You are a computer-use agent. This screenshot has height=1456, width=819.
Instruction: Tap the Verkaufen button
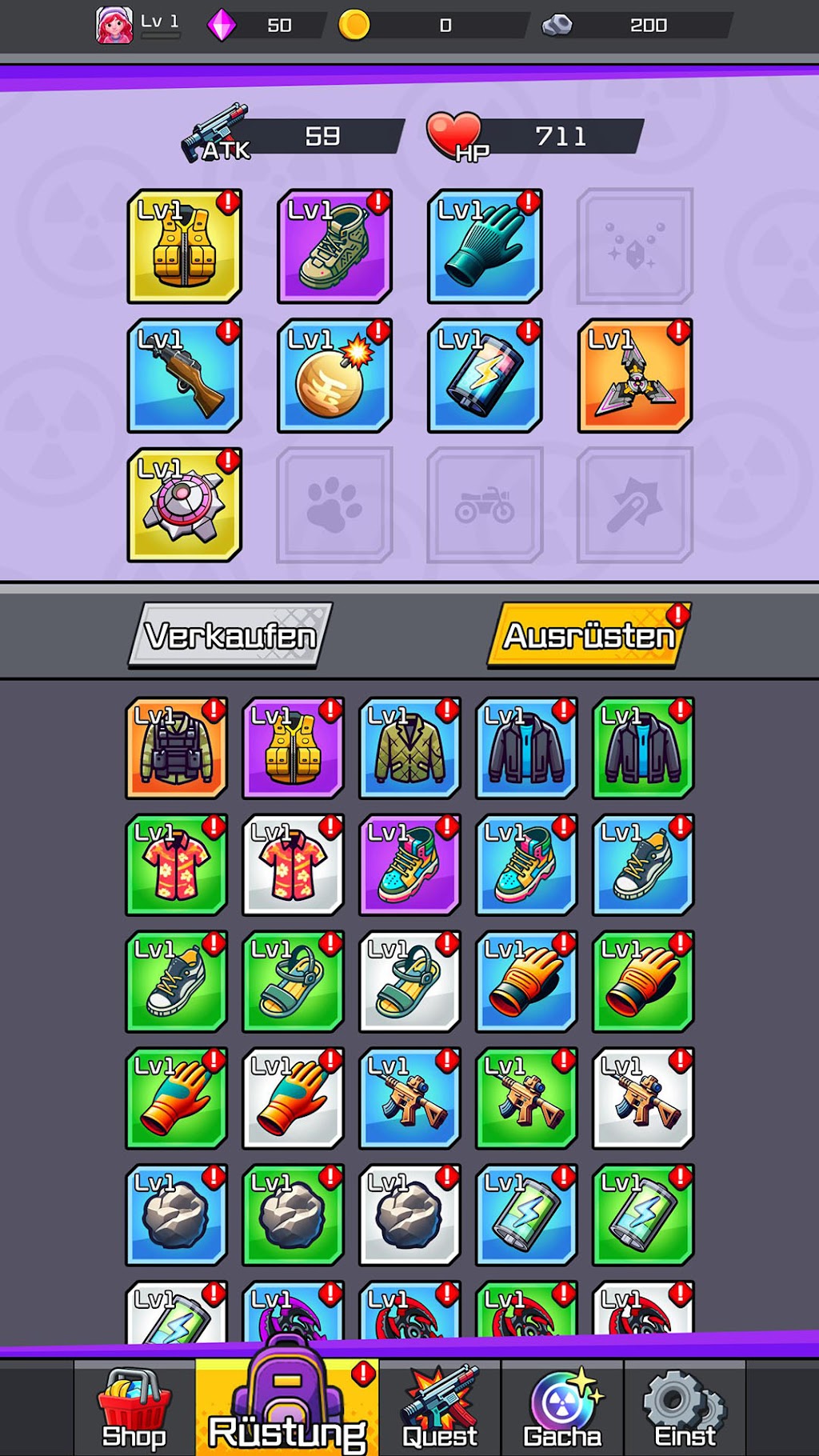pyautogui.click(x=230, y=635)
